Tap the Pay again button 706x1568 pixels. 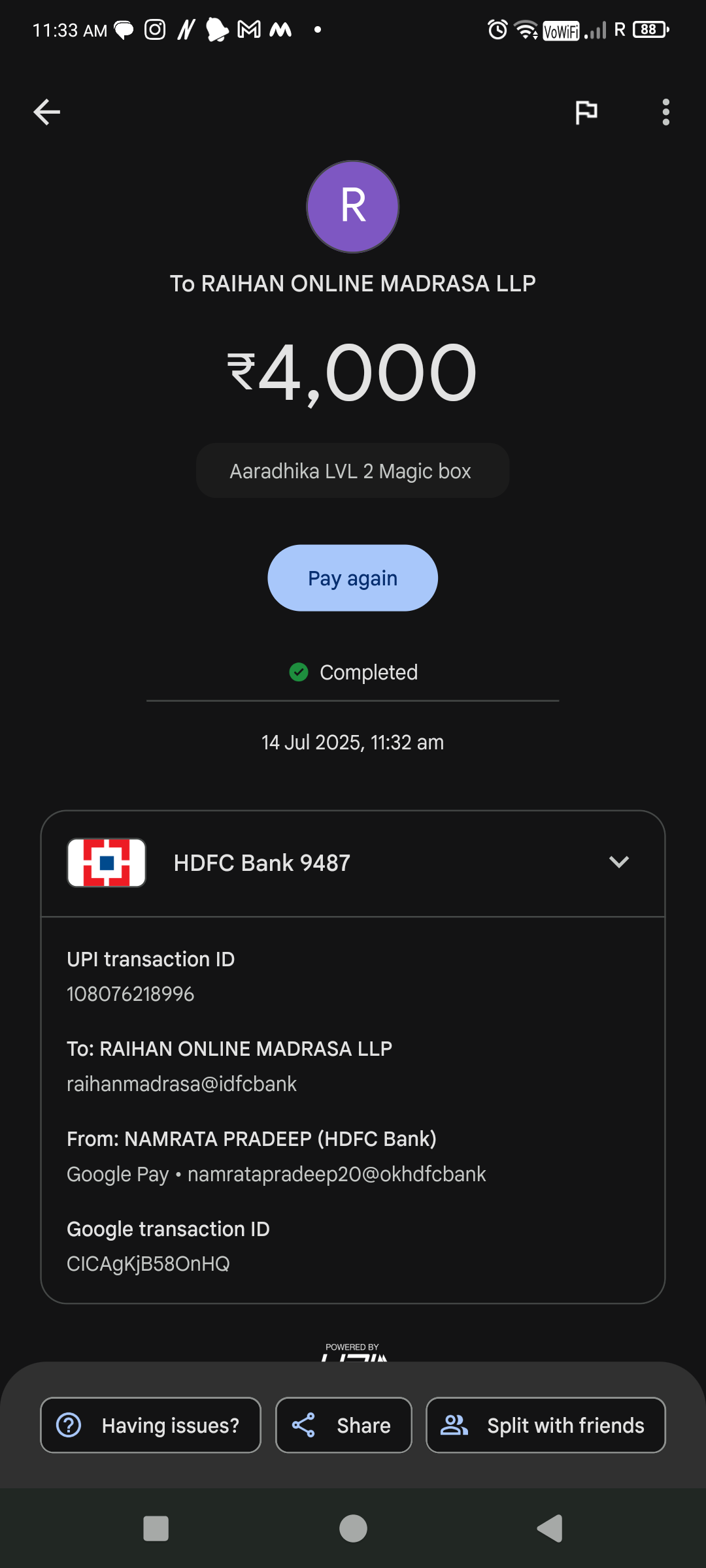352,578
